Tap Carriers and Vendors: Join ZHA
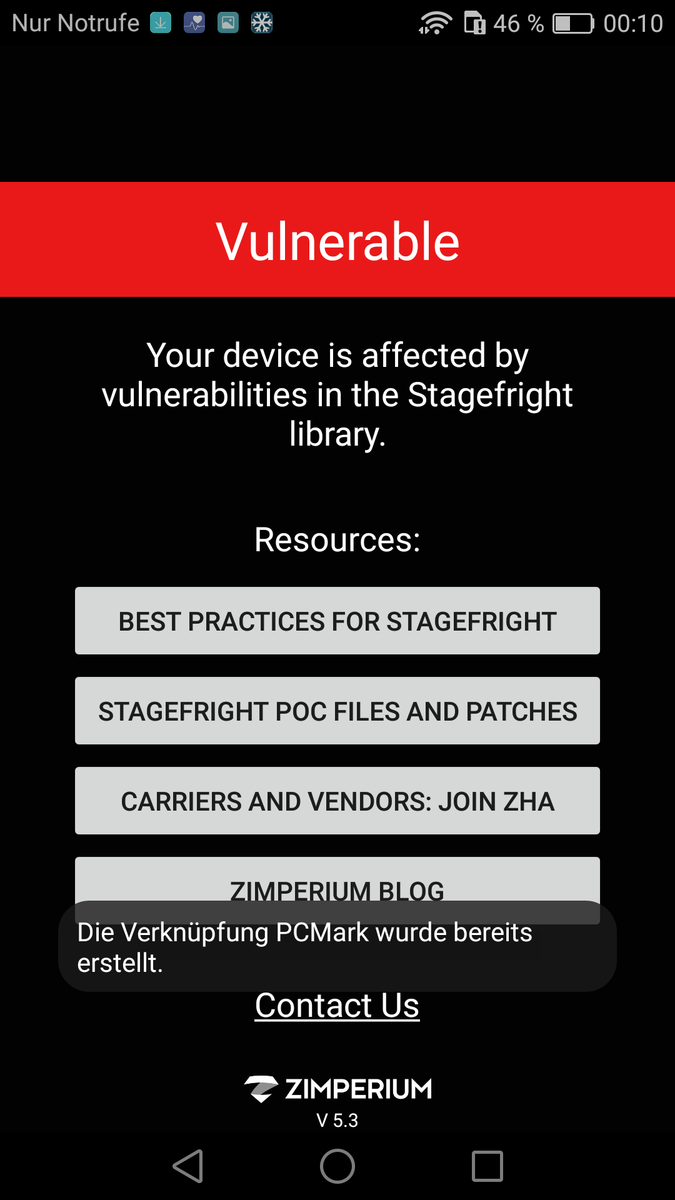Screen dimensions: 675x1200 click(x=337, y=801)
